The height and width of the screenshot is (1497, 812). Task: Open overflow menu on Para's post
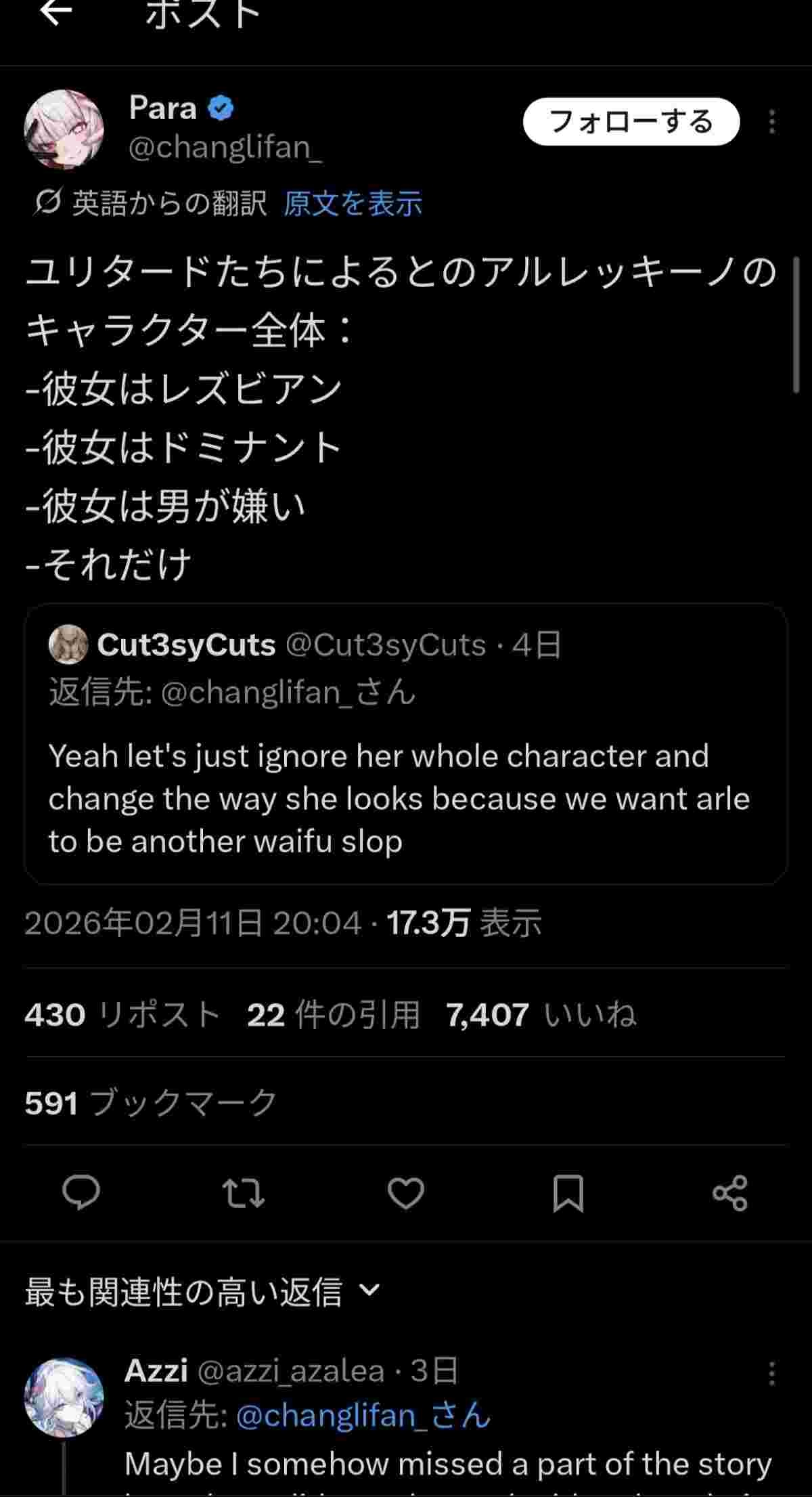tap(771, 123)
